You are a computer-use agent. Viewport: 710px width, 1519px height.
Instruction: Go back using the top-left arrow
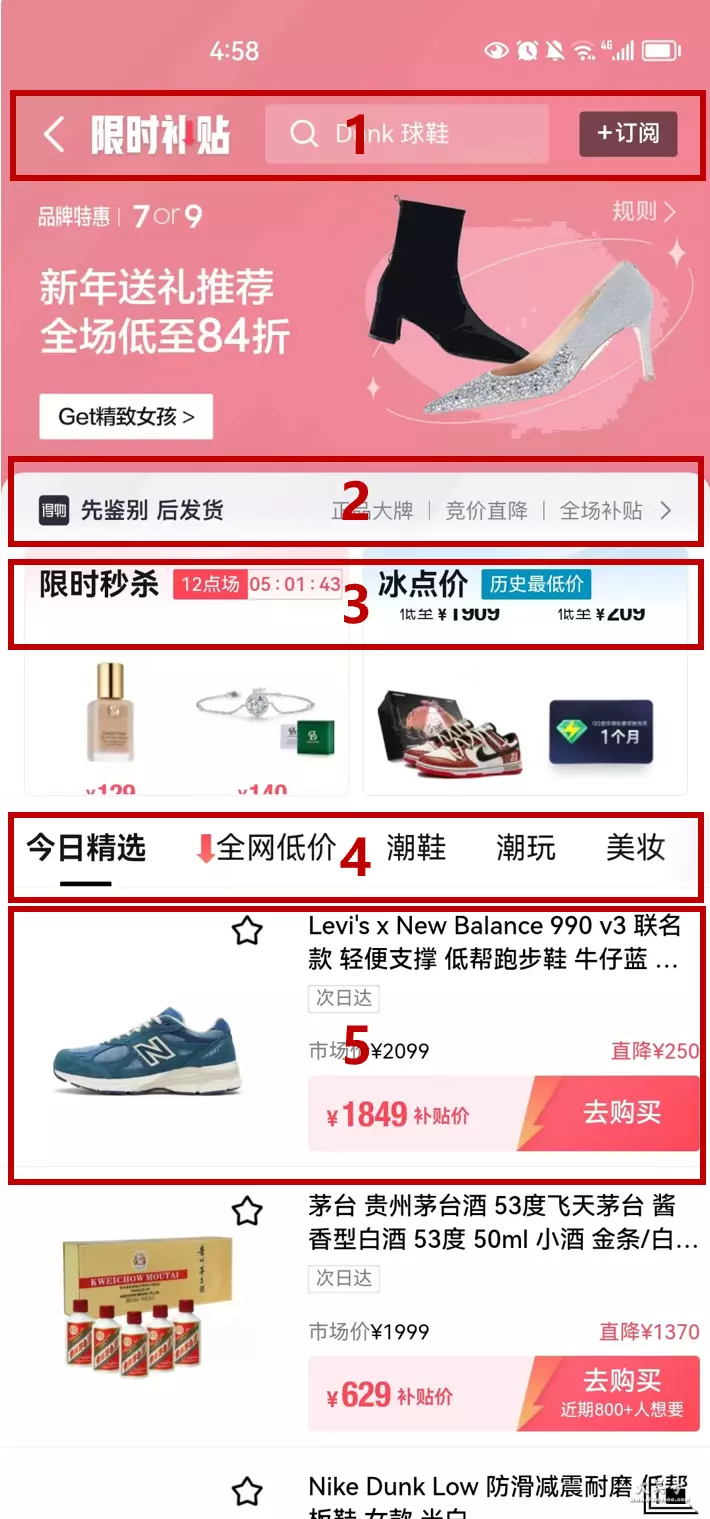(x=55, y=134)
